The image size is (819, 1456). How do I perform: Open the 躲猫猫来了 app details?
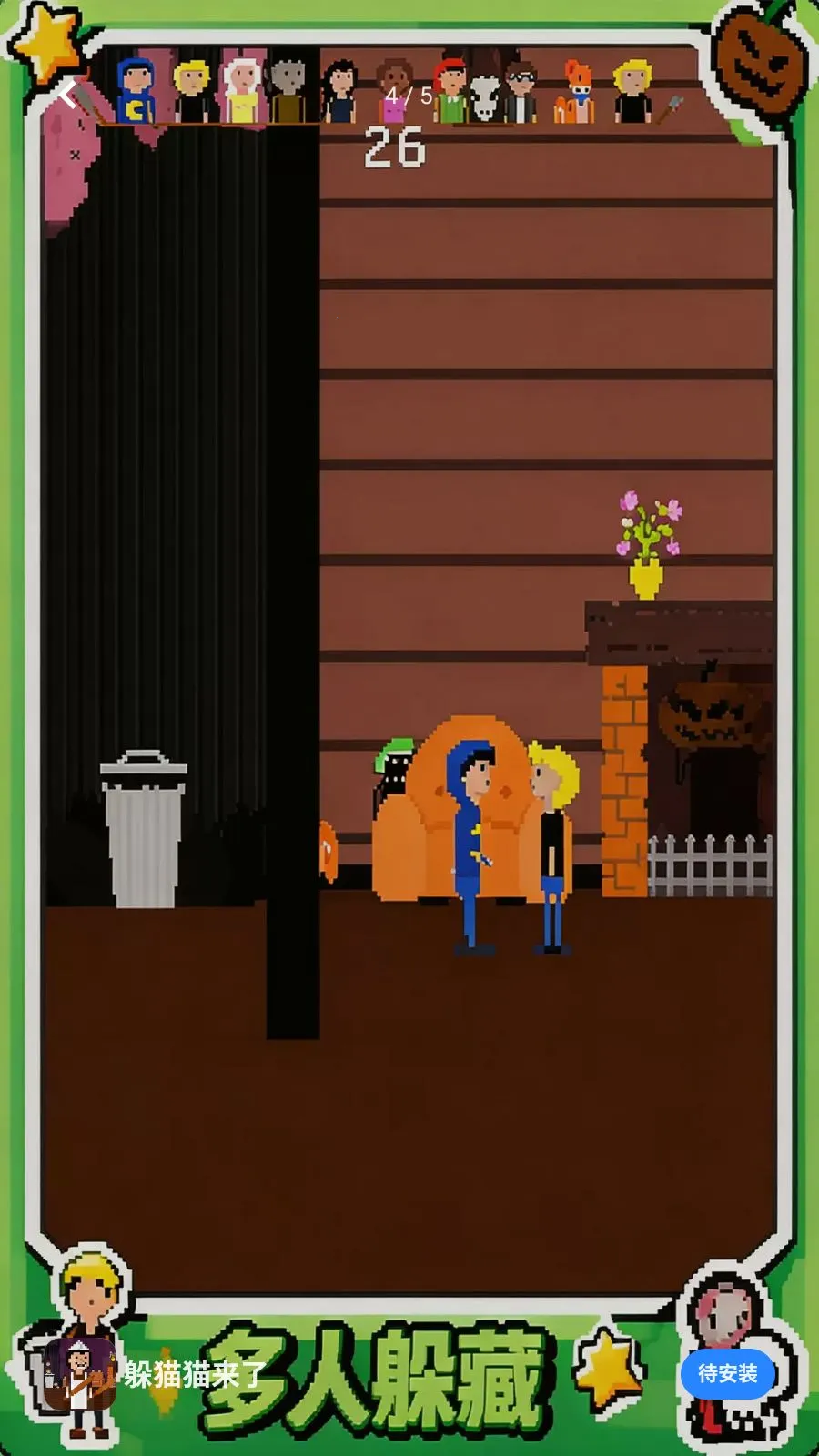196,1373
